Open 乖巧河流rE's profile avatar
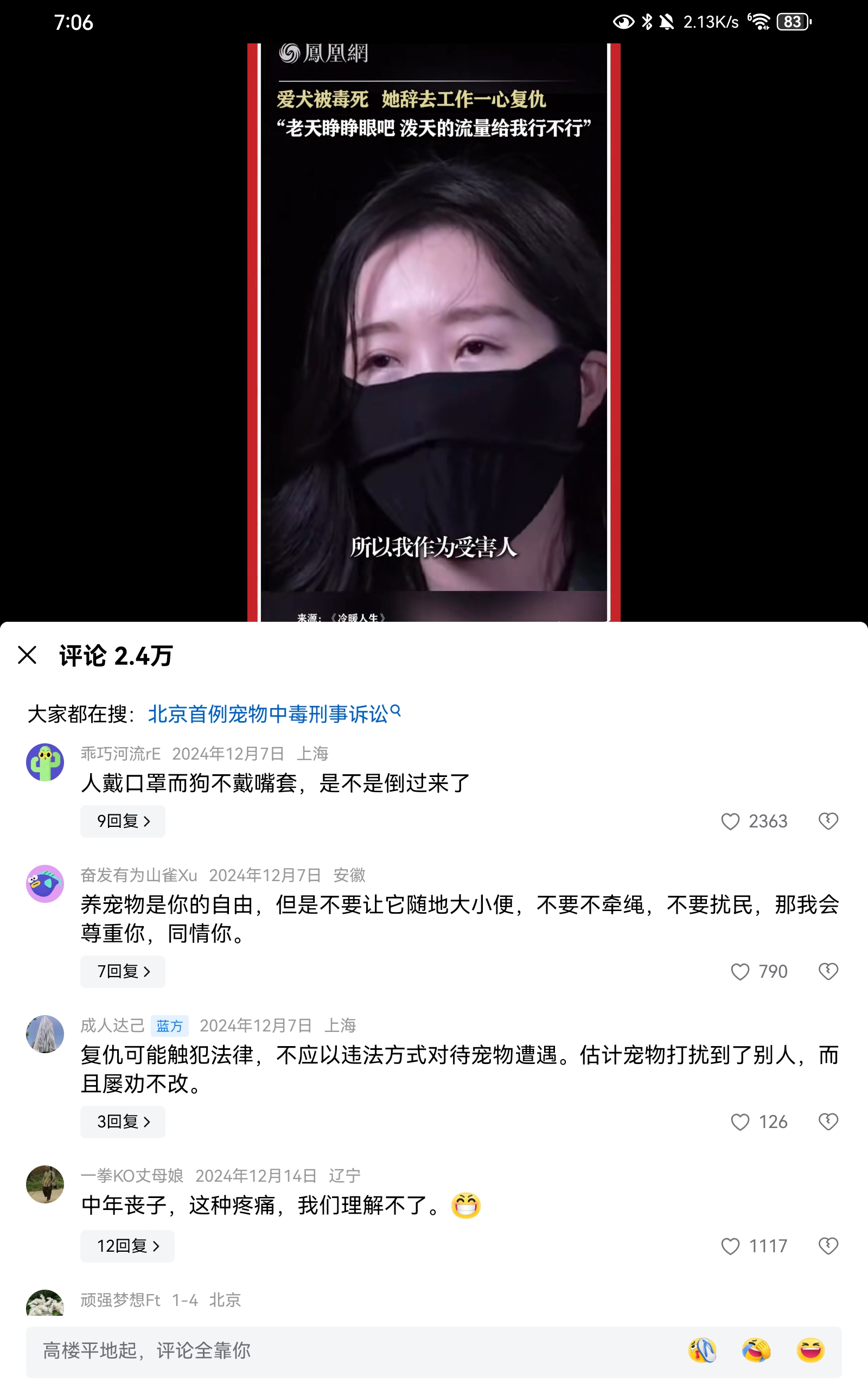This screenshot has width=868, height=1389. 45,762
